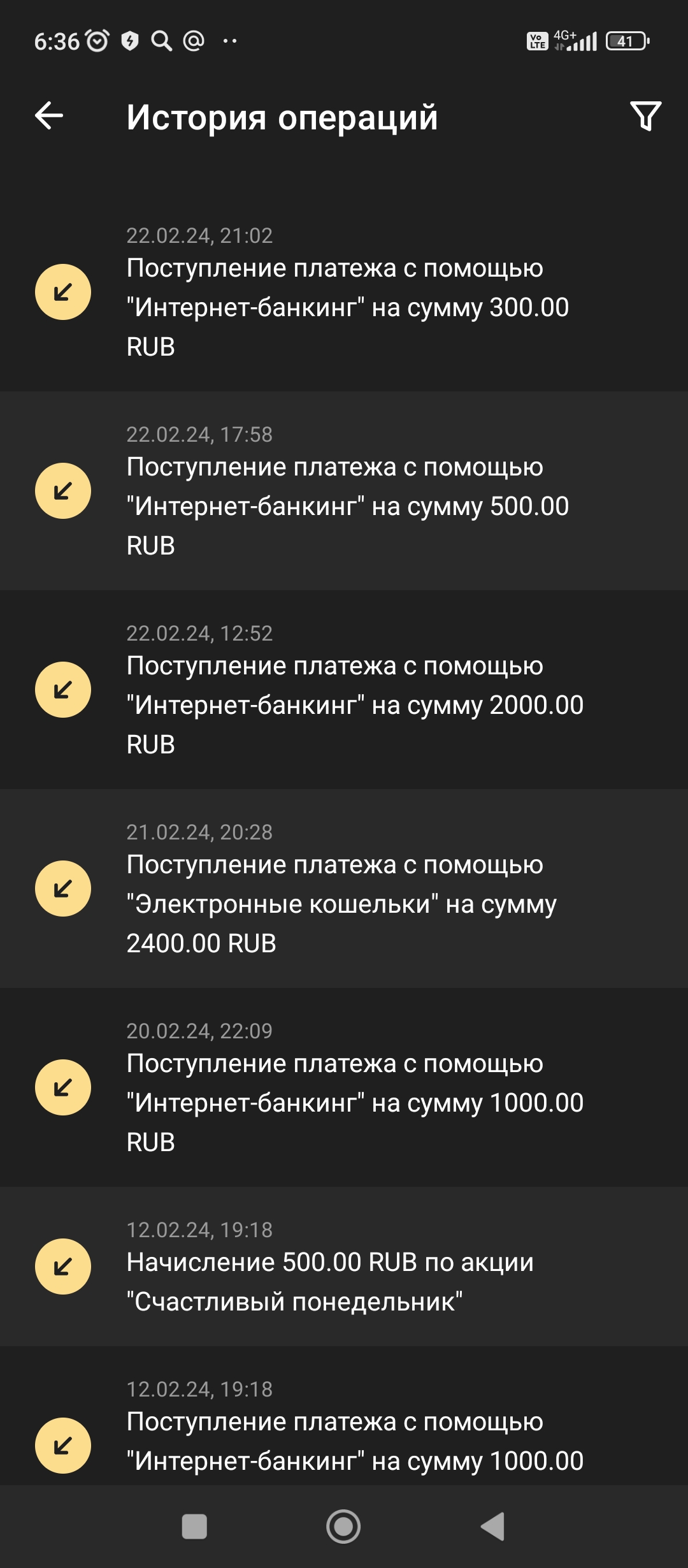Tap the system home button
Viewport: 688px width, 1568px height.
click(x=343, y=1527)
